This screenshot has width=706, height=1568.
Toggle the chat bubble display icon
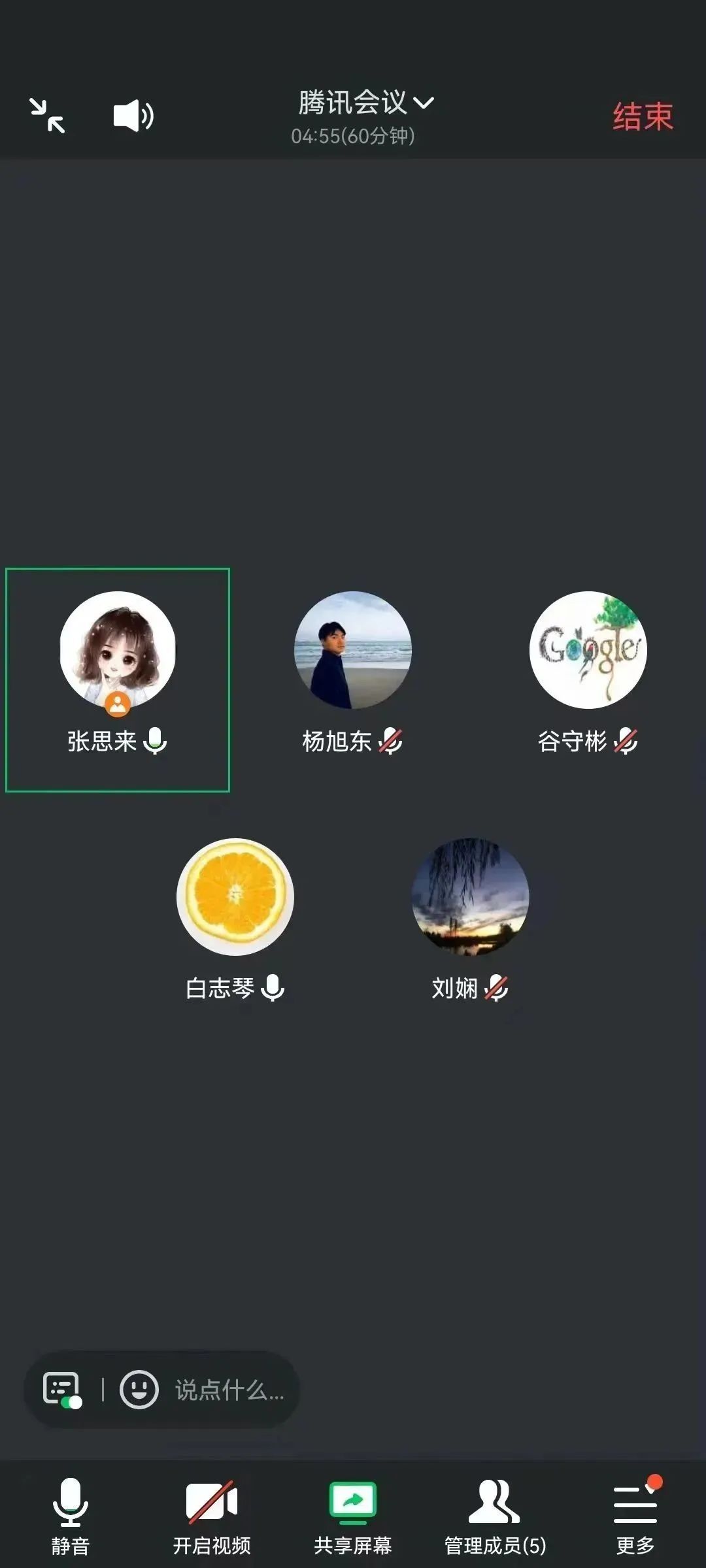coord(62,1390)
